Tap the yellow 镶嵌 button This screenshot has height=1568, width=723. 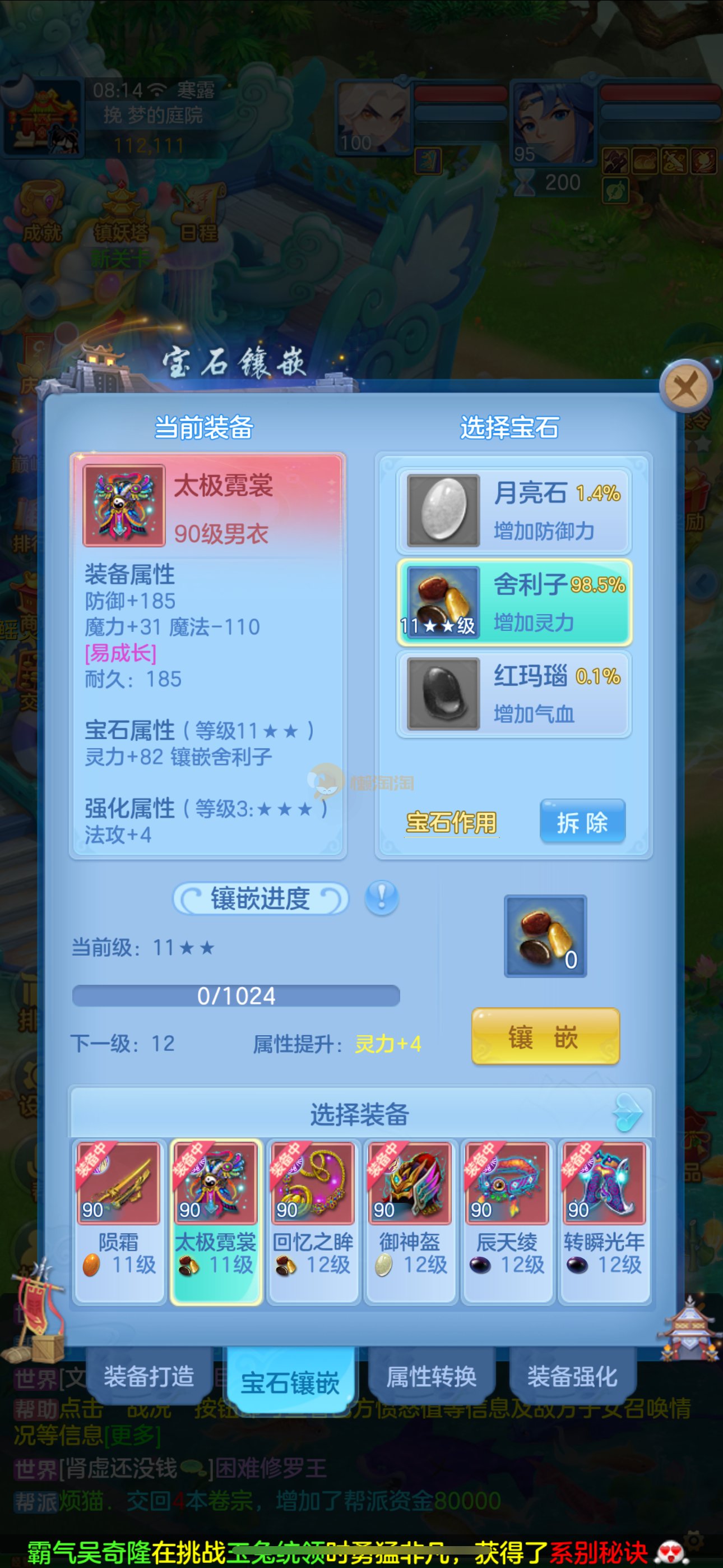click(x=545, y=1036)
